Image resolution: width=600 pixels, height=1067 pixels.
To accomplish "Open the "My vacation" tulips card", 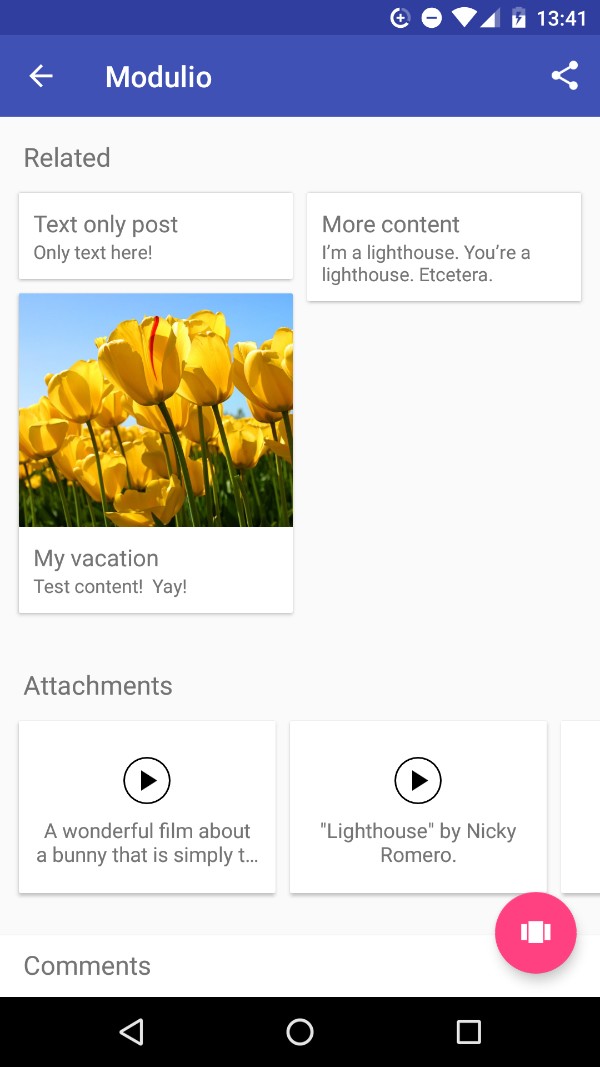I will [156, 452].
